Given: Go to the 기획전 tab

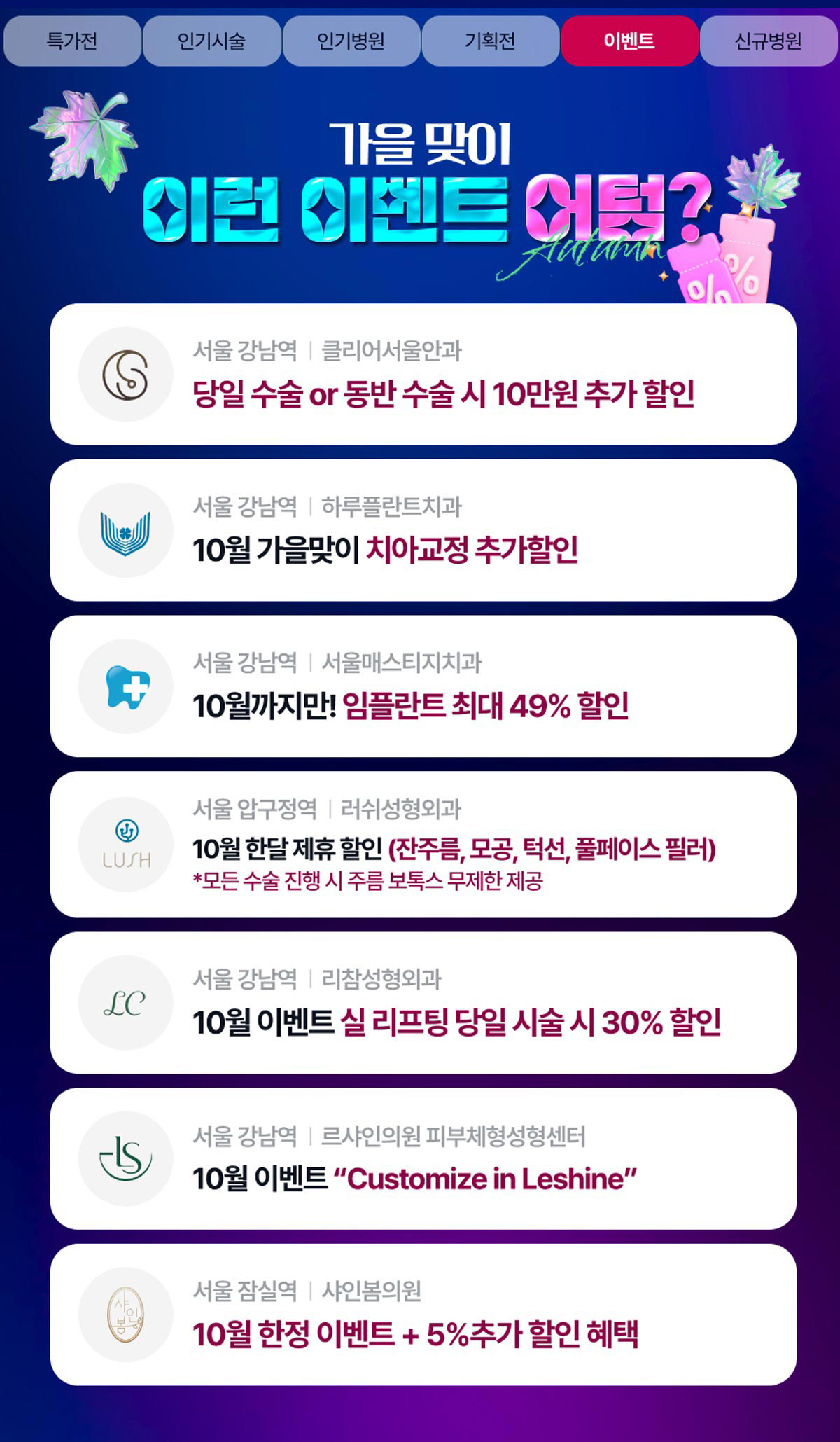Looking at the screenshot, I should [x=490, y=41].
